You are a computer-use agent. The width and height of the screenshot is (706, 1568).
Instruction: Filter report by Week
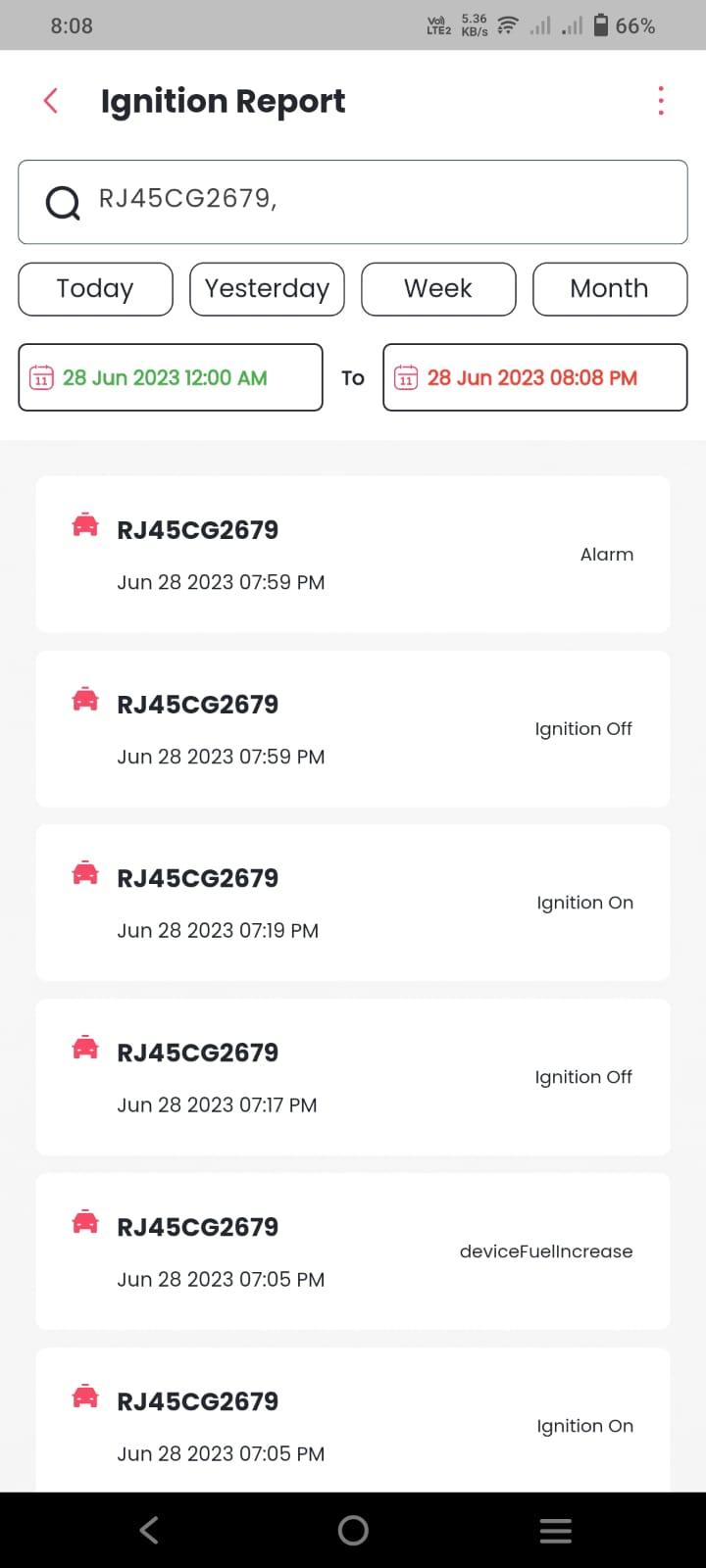point(438,289)
